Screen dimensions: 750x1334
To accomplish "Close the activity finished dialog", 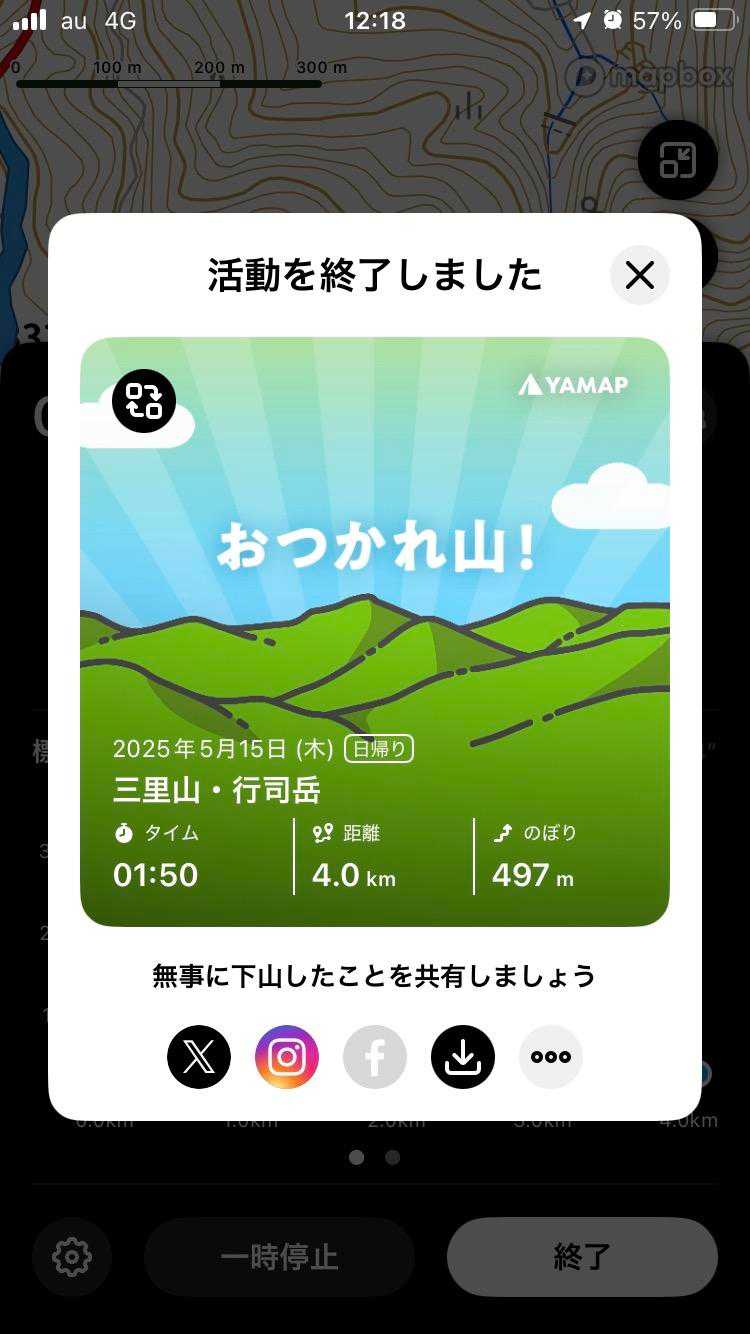I will [x=640, y=275].
